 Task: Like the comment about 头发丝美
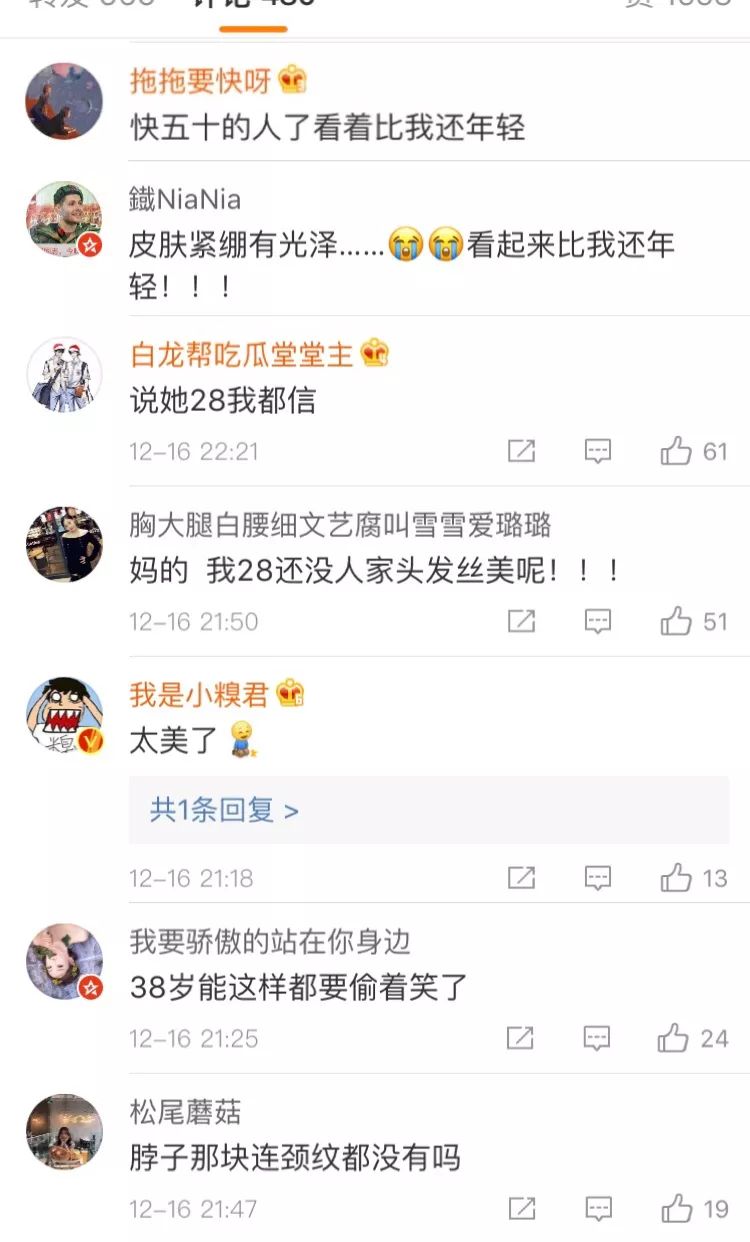[677, 622]
